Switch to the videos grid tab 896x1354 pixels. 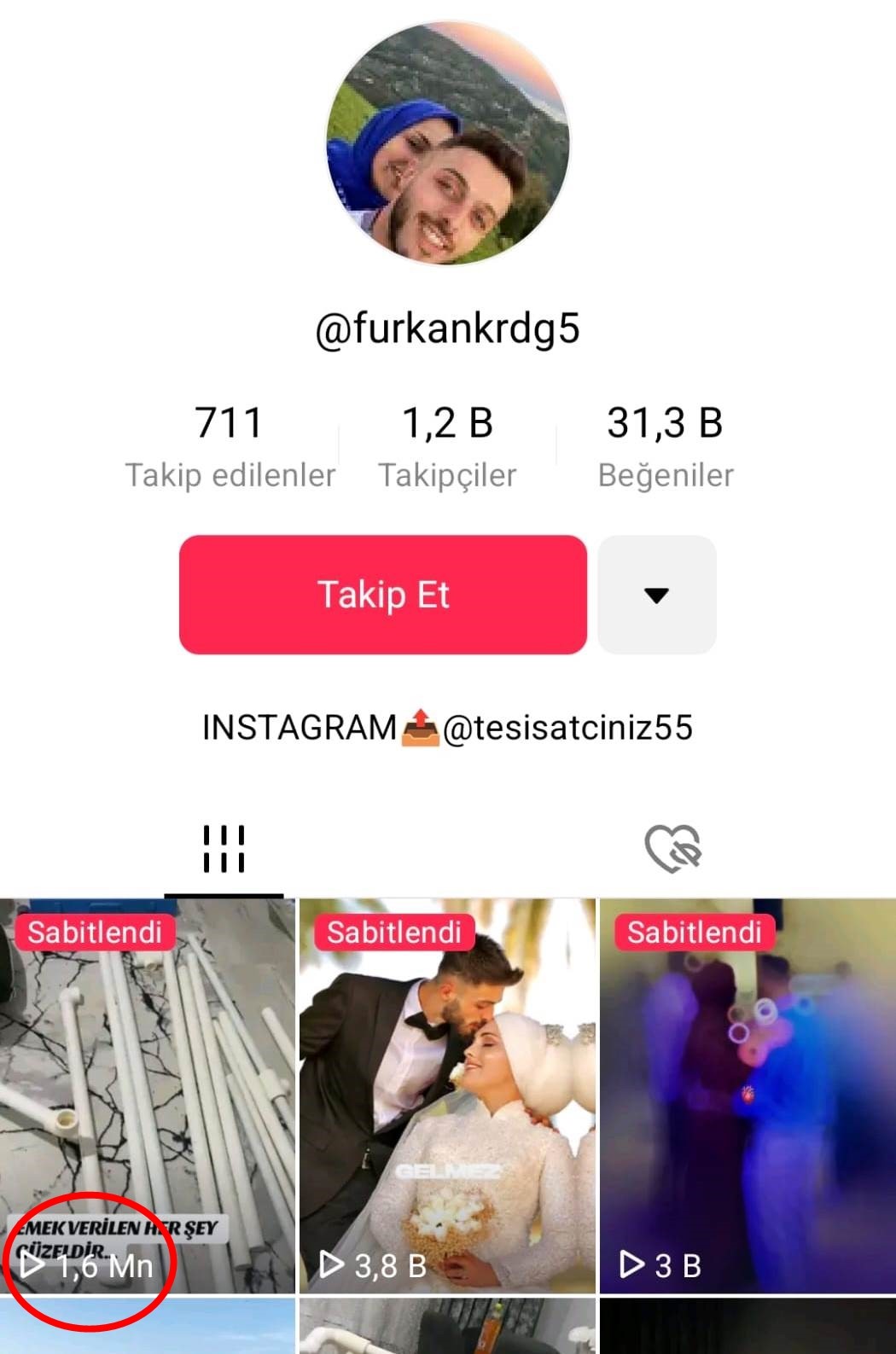click(224, 849)
